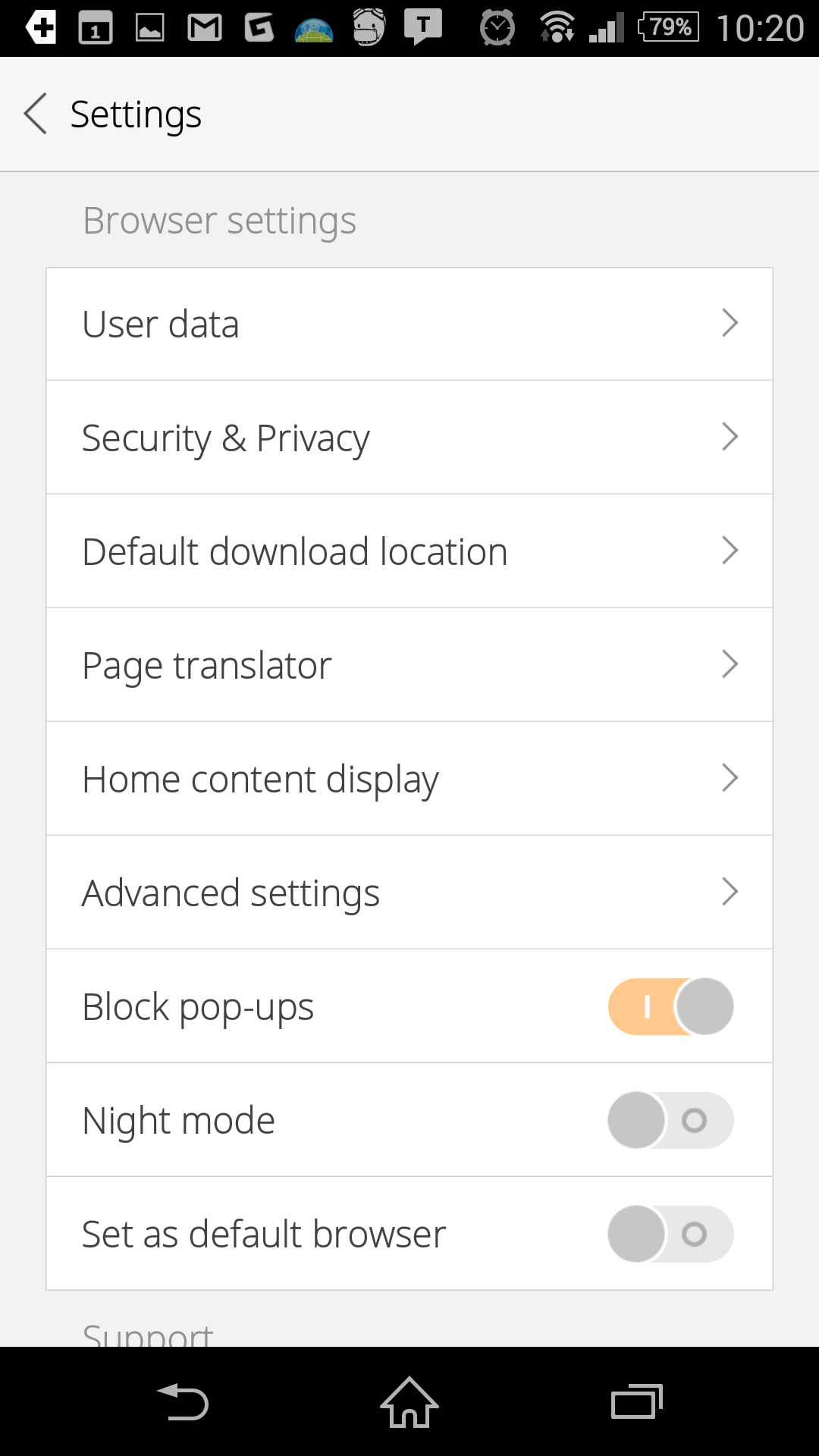The image size is (819, 1456).
Task: Open Advanced settings
Action: pyautogui.click(x=409, y=893)
